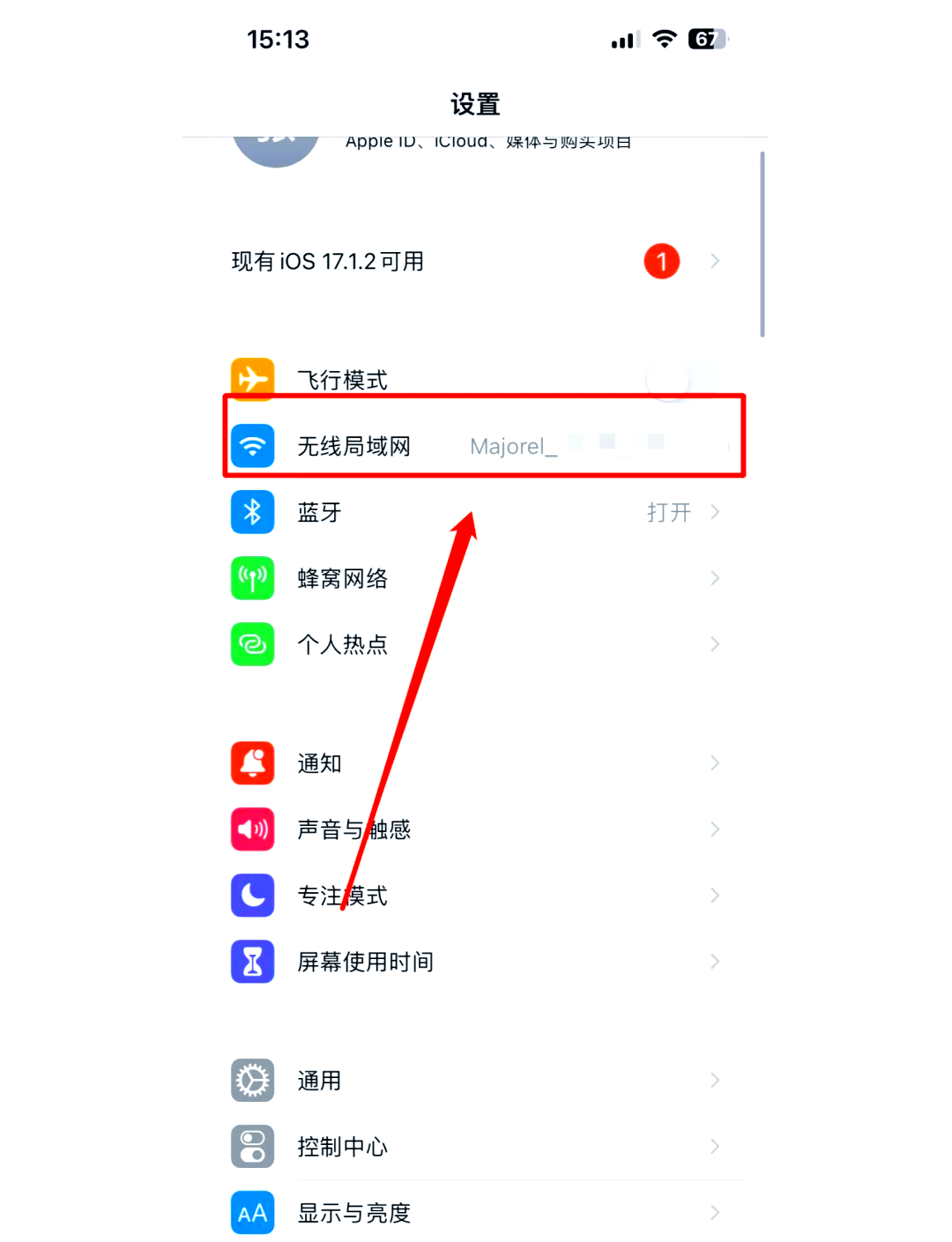Open 蜂窝网络 cellular settings
The image size is (952, 1242).
click(x=476, y=578)
